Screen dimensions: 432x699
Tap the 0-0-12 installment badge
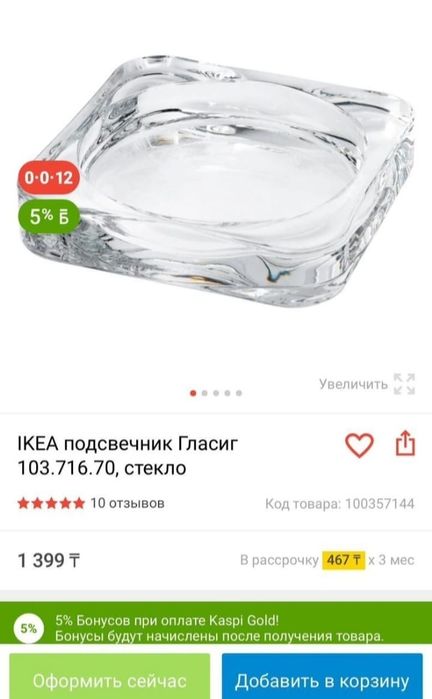[49, 177]
